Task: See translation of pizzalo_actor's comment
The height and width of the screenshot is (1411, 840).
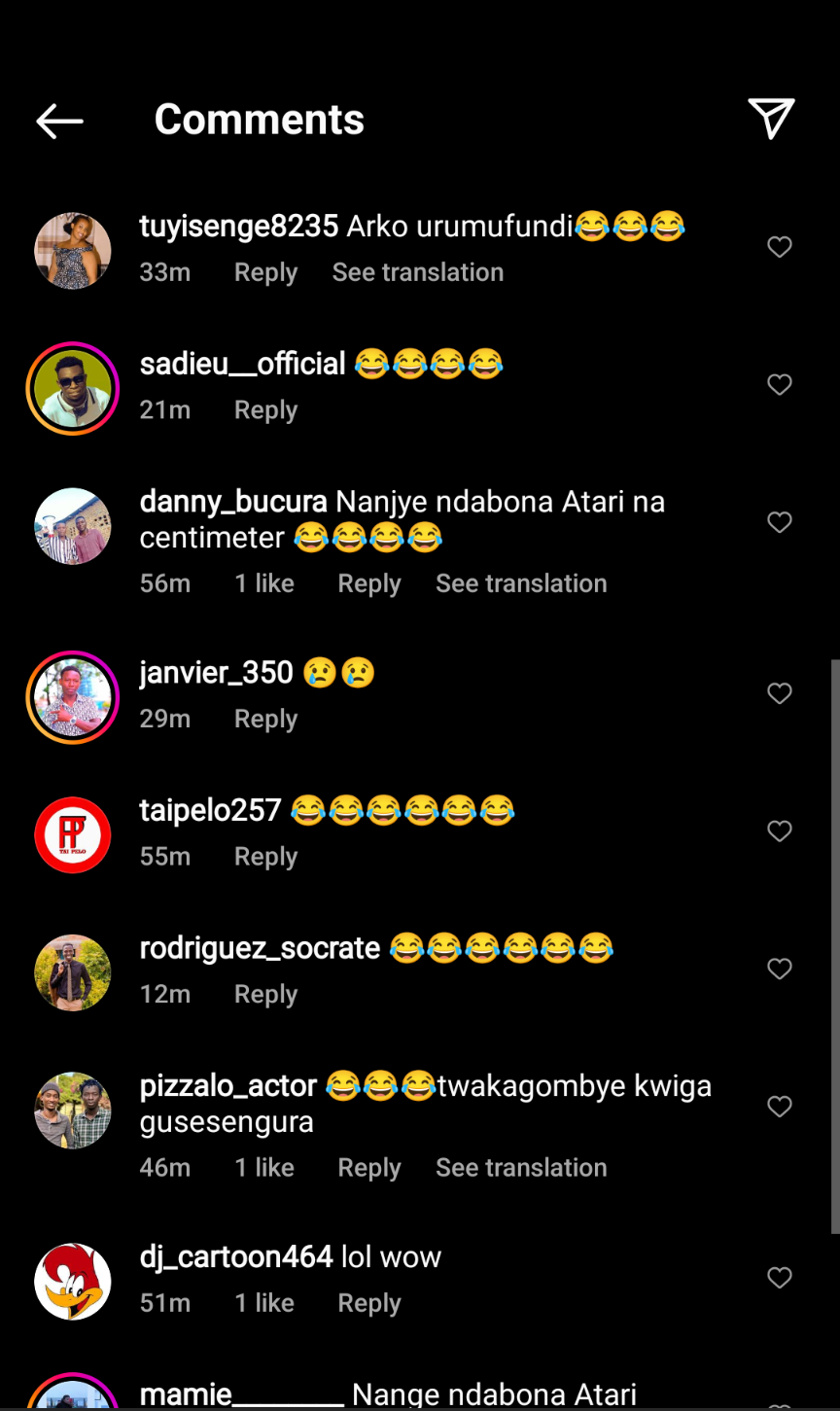Action: [x=520, y=1168]
